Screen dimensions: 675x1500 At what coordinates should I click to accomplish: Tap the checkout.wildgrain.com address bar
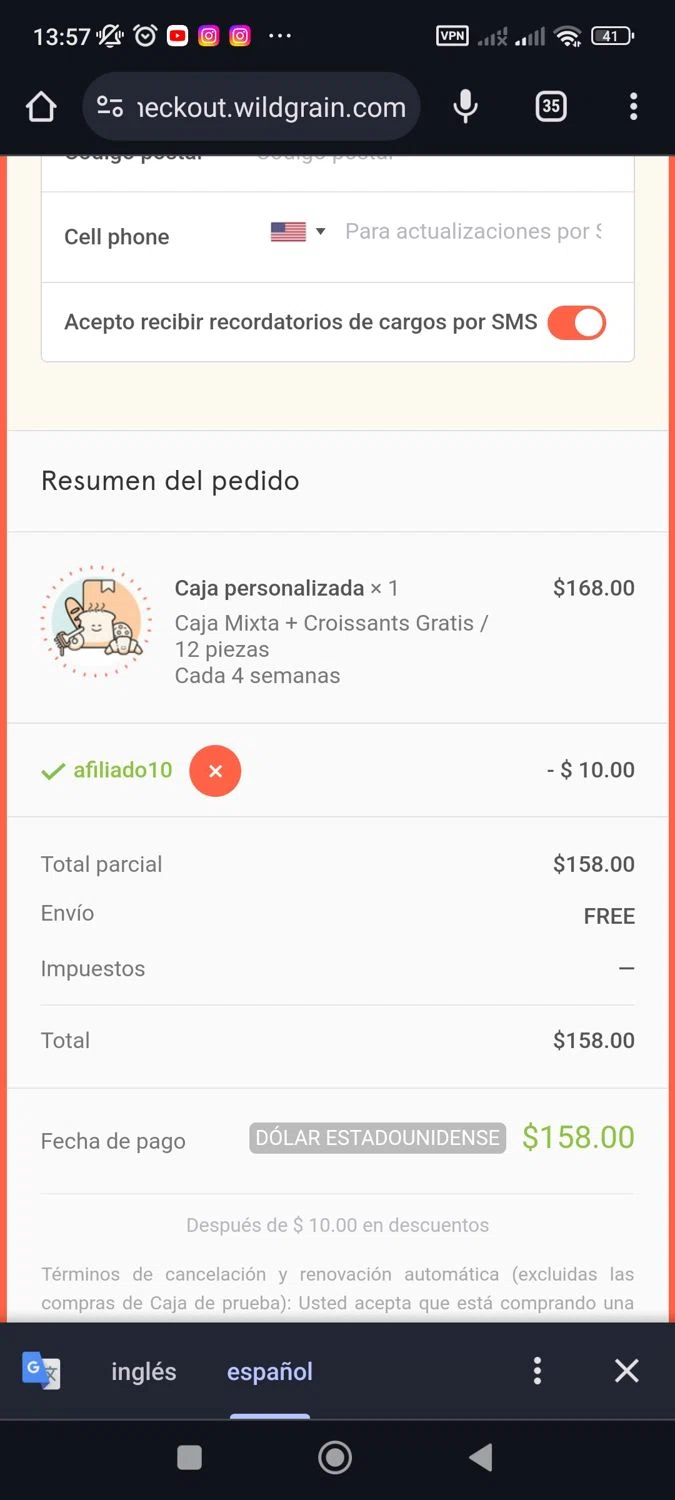click(270, 107)
